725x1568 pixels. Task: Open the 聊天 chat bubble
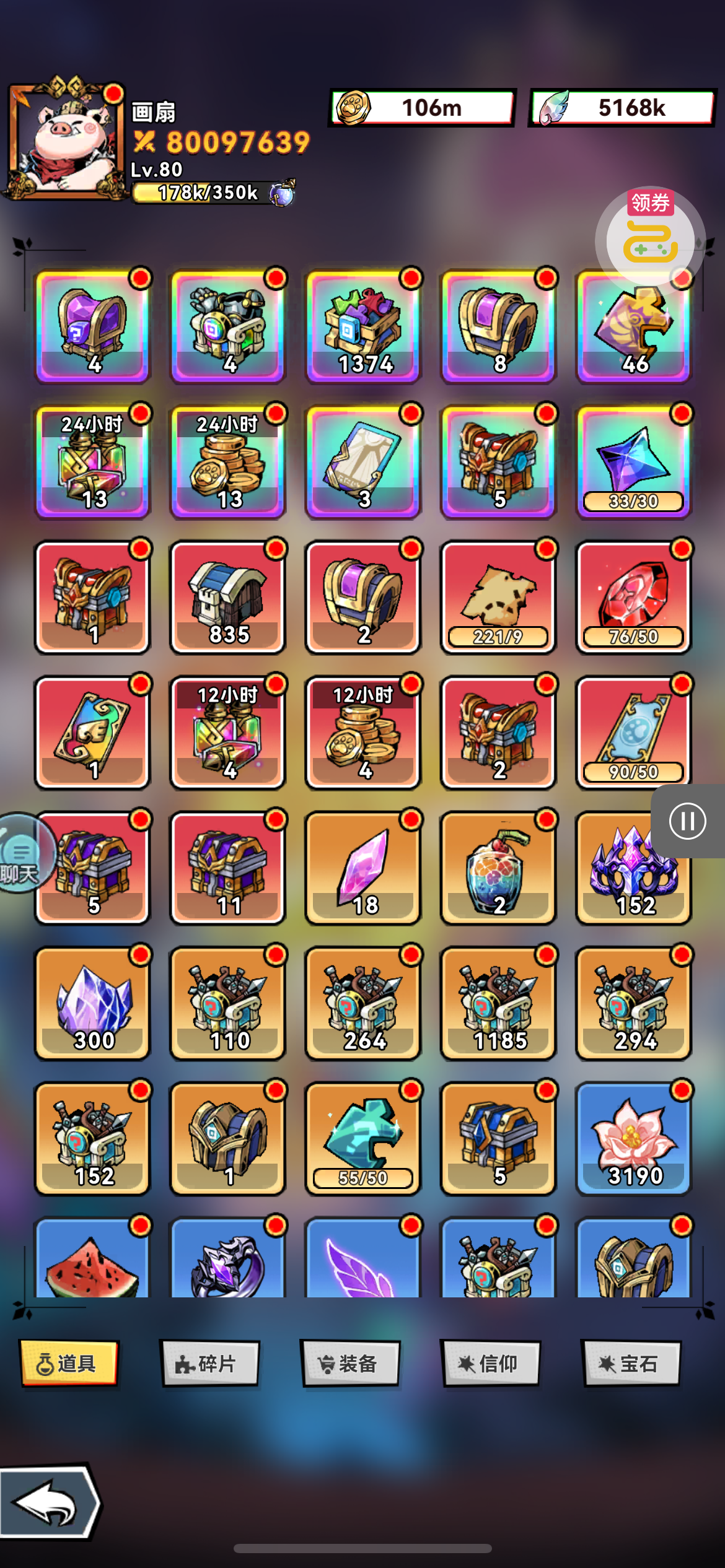(22, 853)
